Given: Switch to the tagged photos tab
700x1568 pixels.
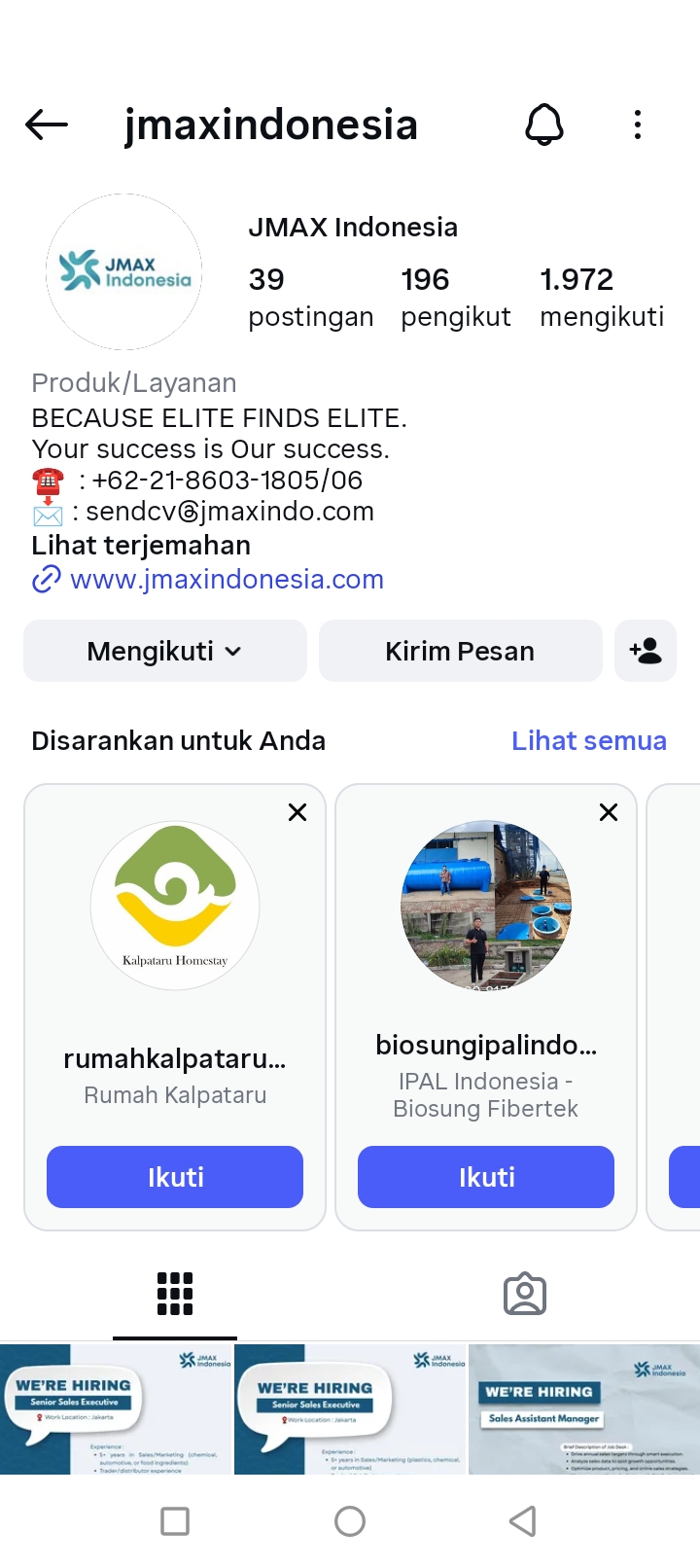Looking at the screenshot, I should (x=525, y=1295).
